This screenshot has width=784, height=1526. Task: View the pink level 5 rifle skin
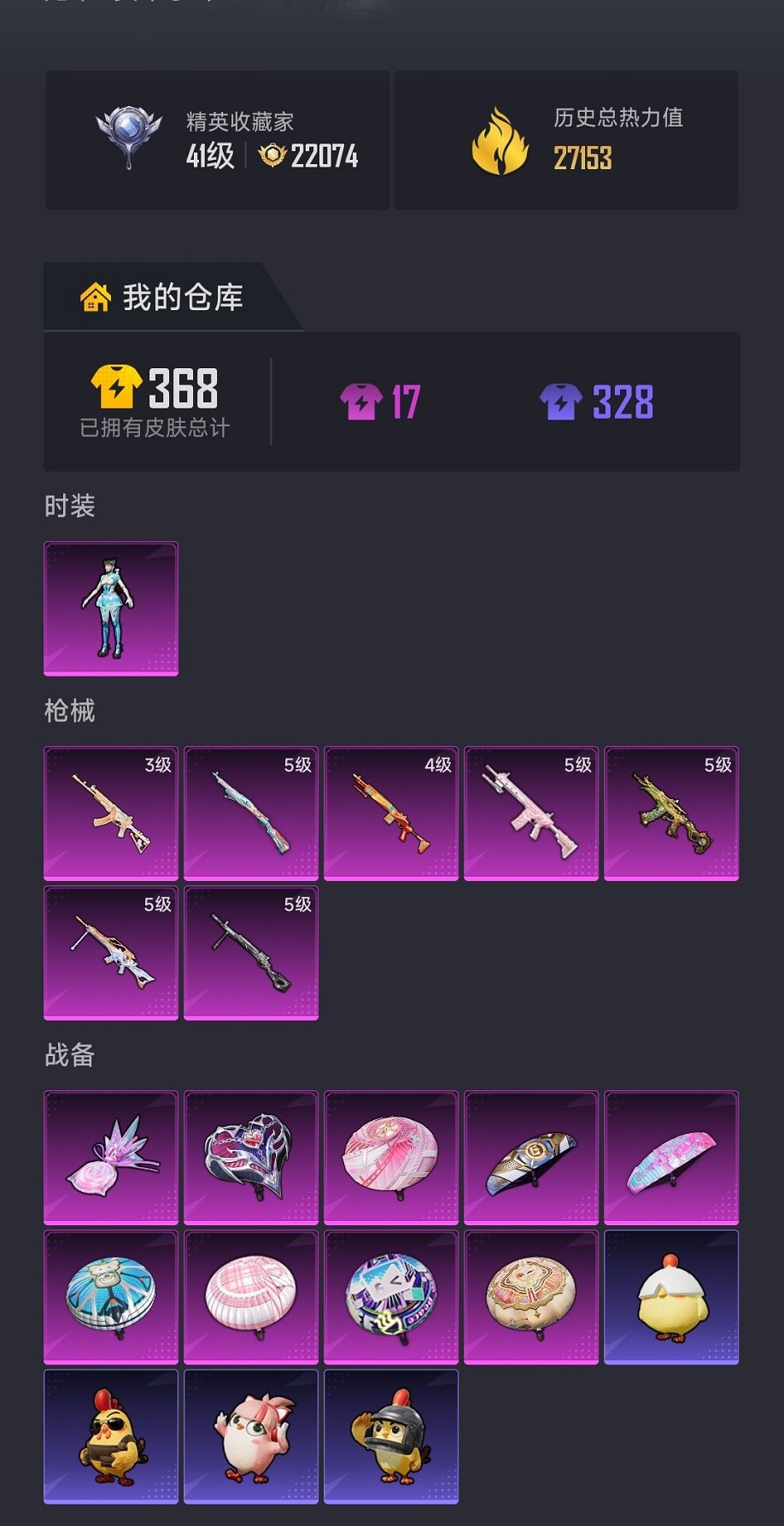pyautogui.click(x=531, y=813)
